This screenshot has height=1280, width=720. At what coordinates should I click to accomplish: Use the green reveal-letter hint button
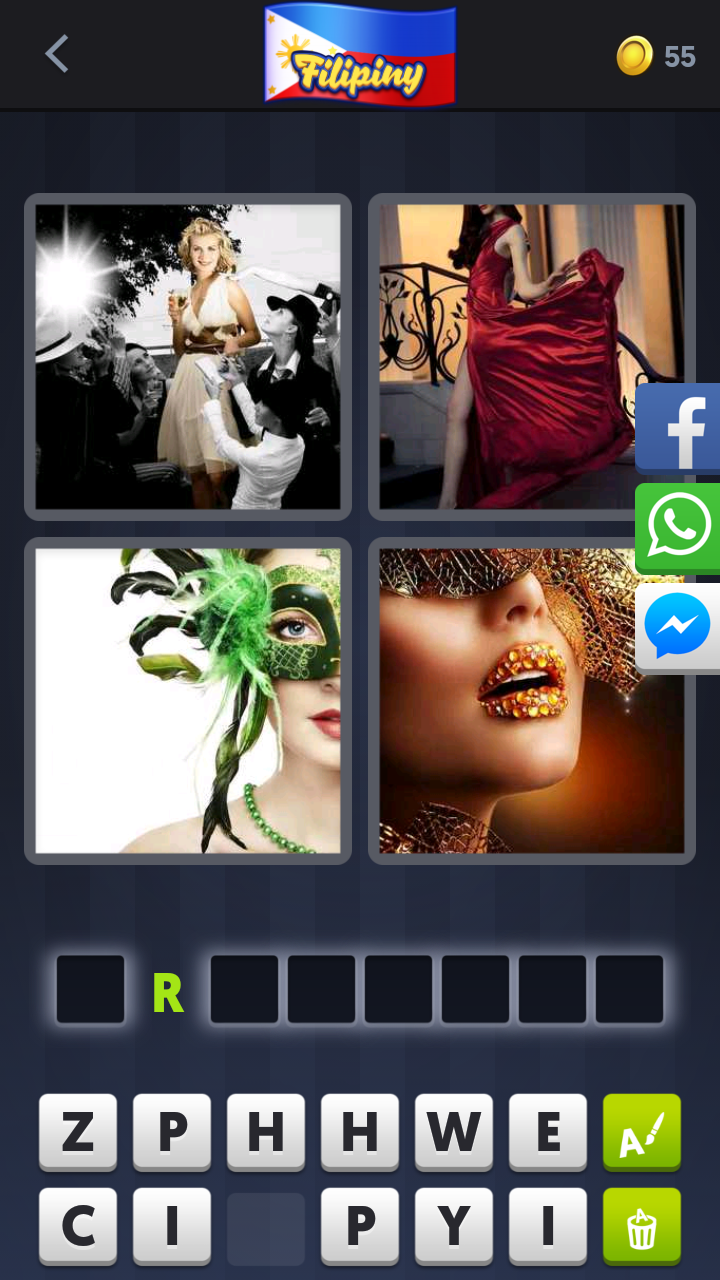642,1132
